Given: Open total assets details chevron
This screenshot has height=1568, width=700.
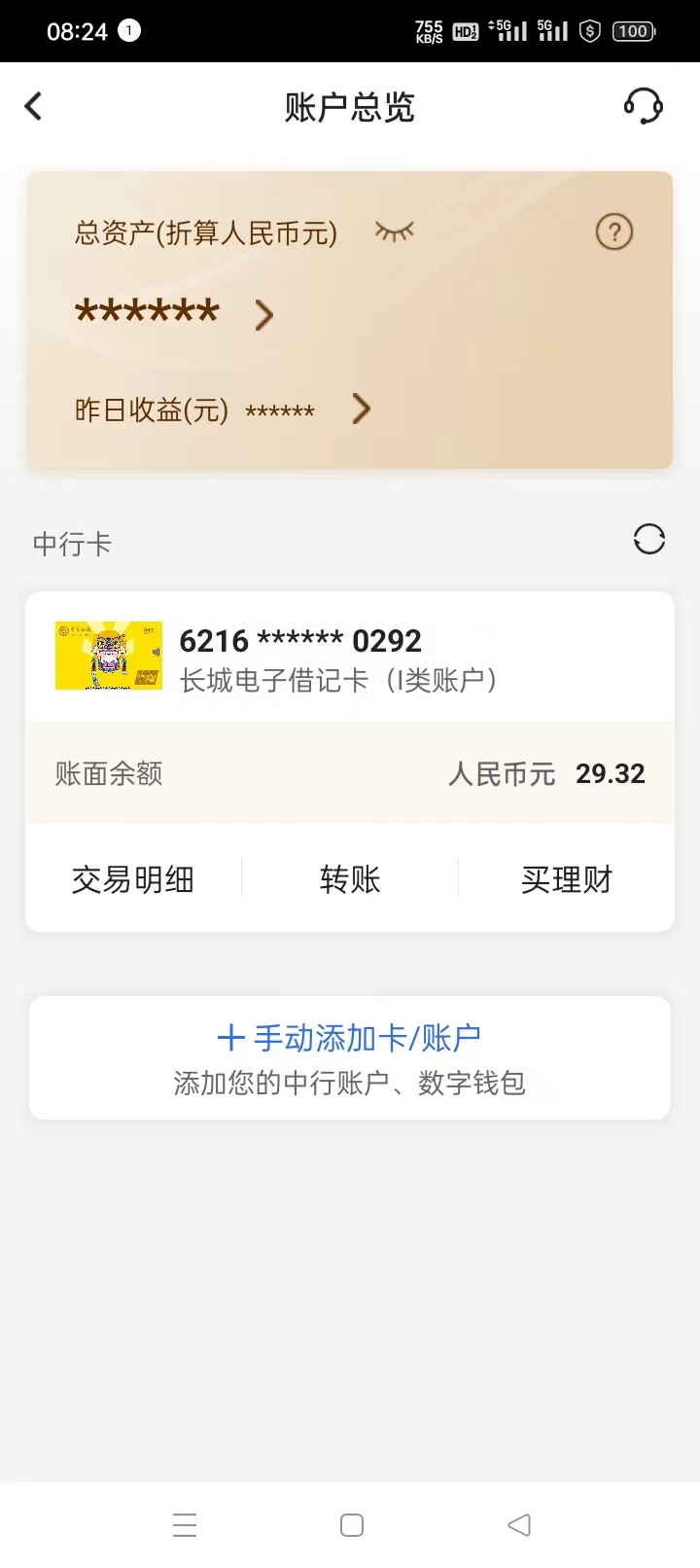Looking at the screenshot, I should [263, 314].
